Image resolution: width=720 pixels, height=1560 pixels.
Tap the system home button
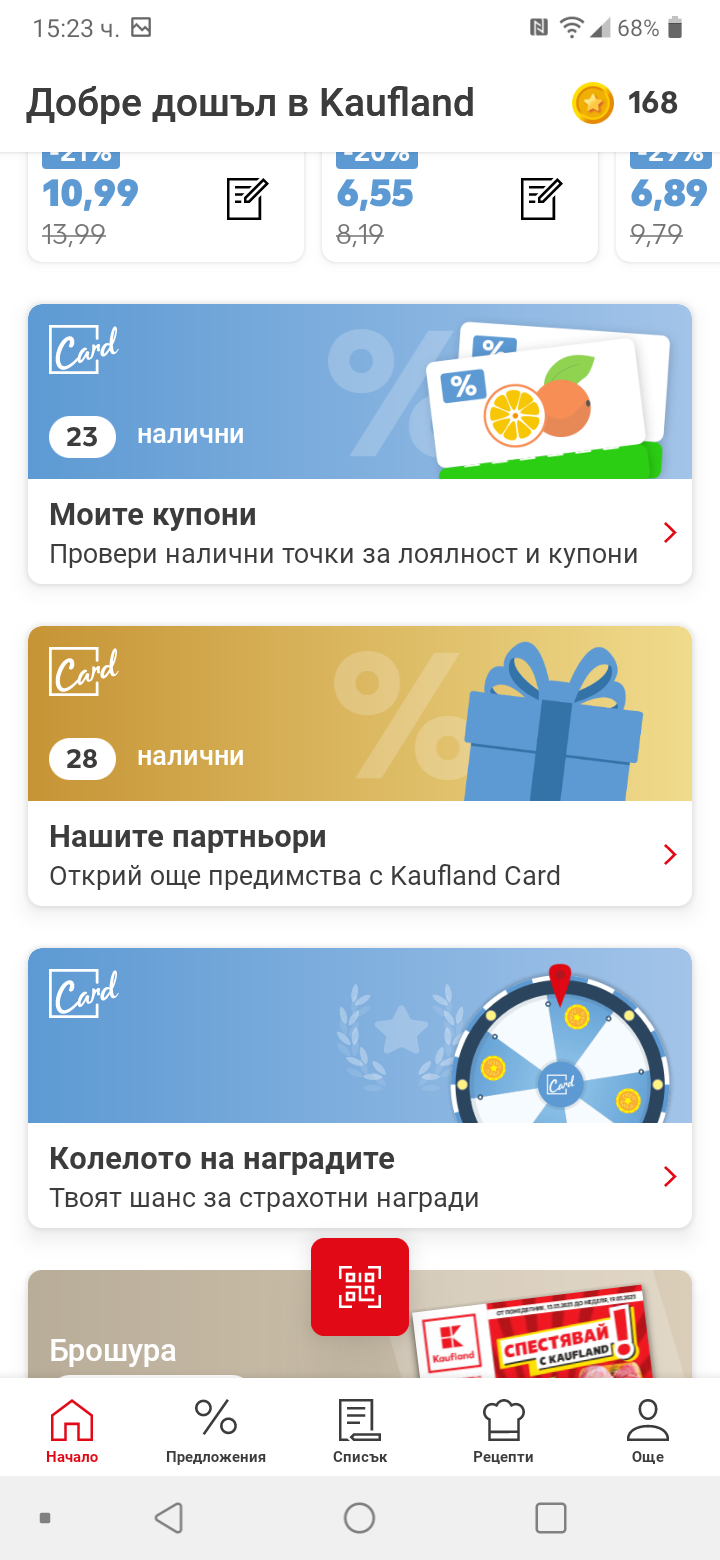359,1518
